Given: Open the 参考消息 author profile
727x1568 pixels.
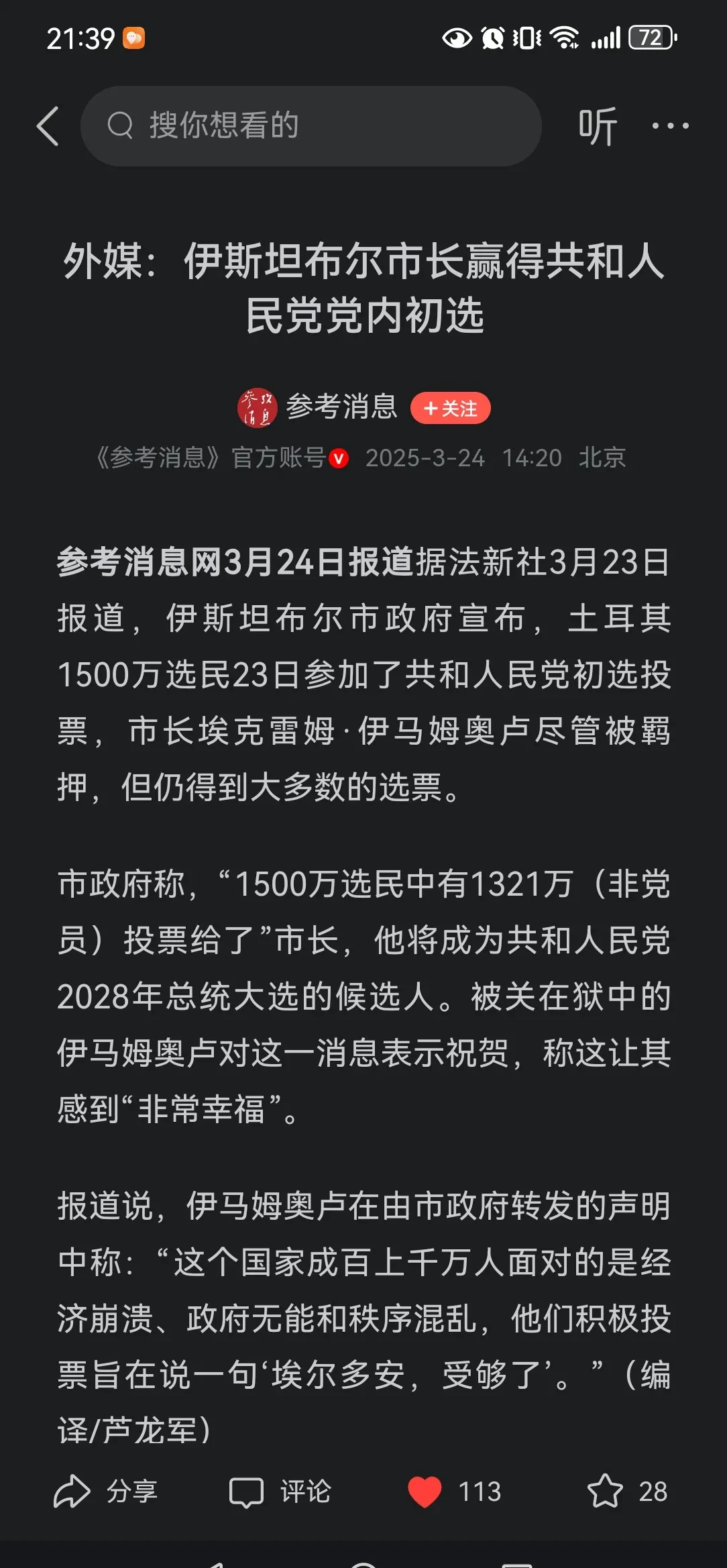Looking at the screenshot, I should (x=342, y=406).
